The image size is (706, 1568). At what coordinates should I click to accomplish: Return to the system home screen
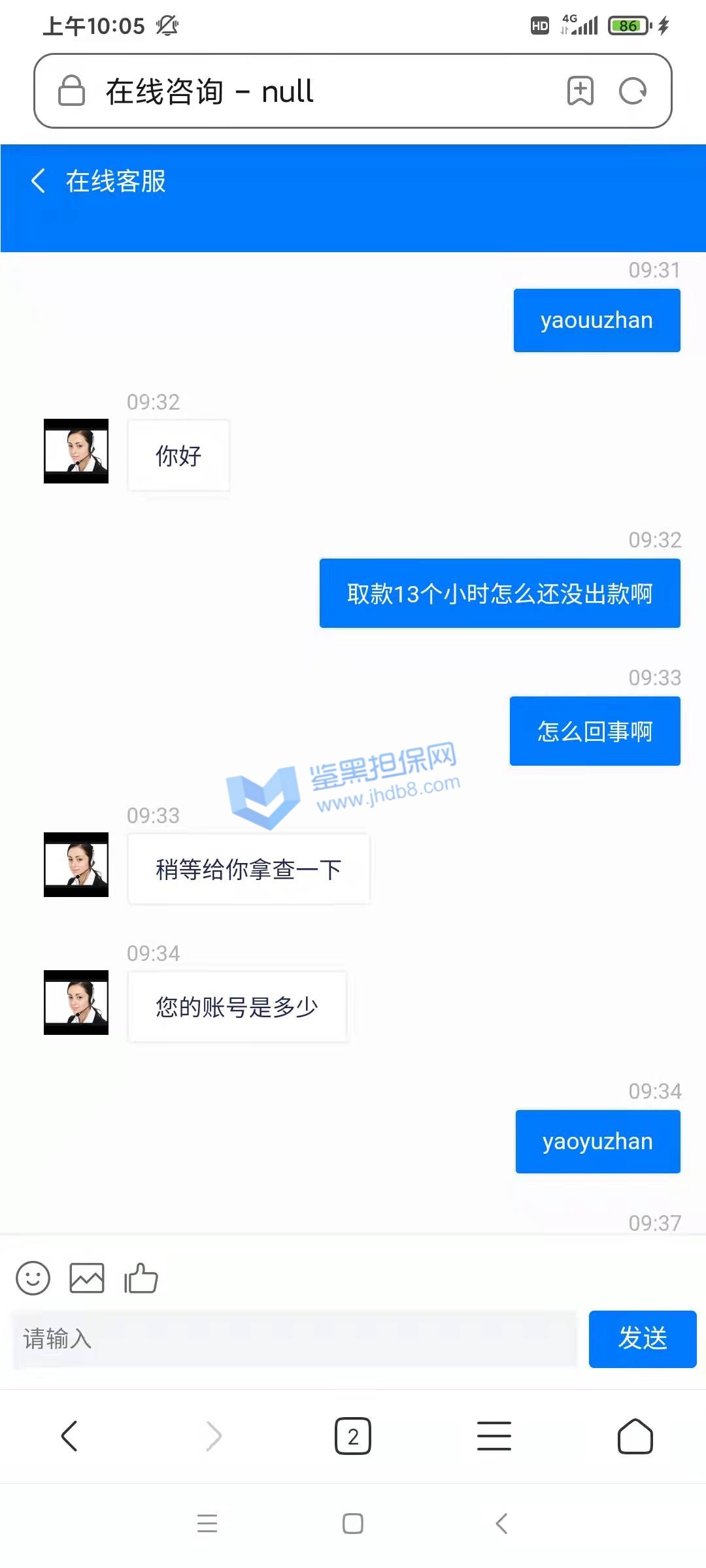(x=353, y=1524)
